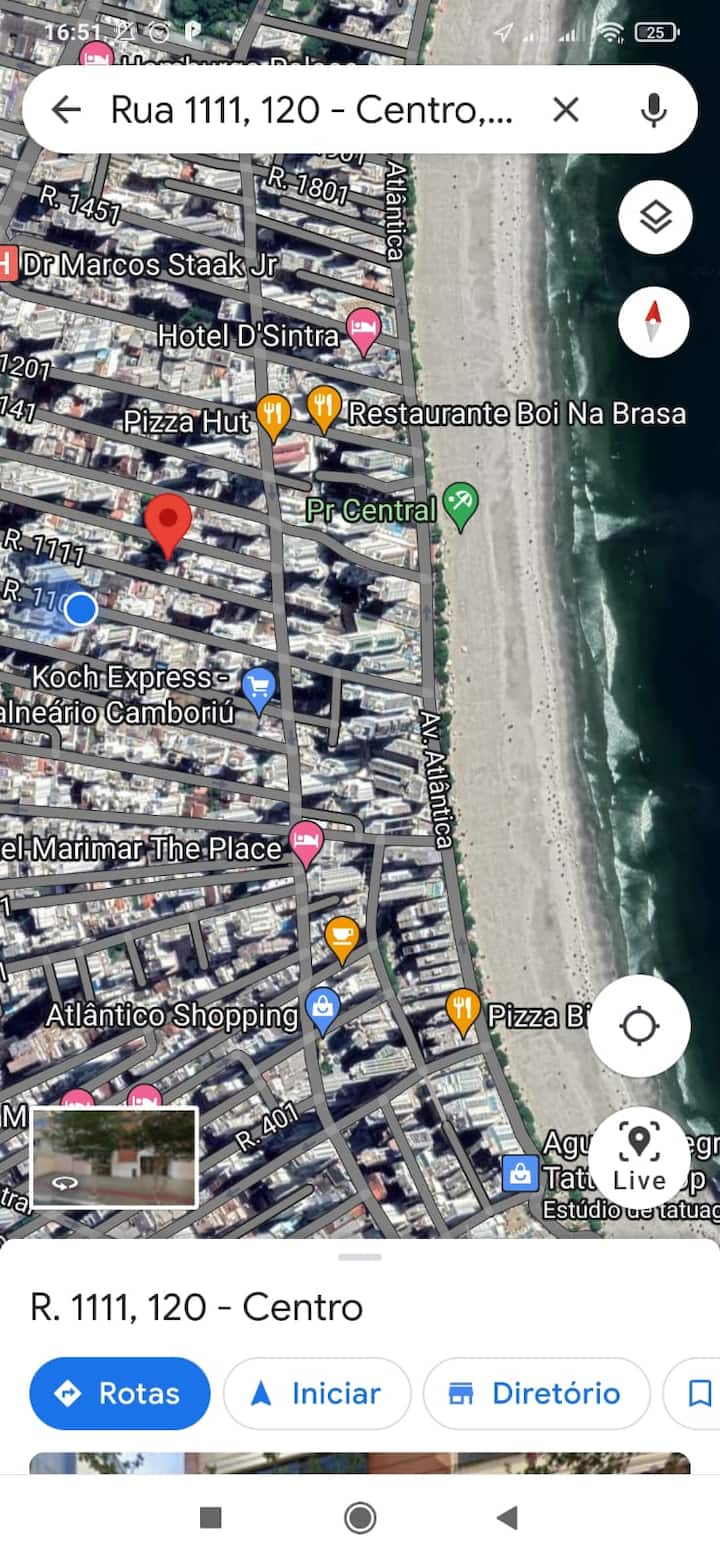Open the map layers selector
This screenshot has width=720, height=1561.
(x=654, y=217)
